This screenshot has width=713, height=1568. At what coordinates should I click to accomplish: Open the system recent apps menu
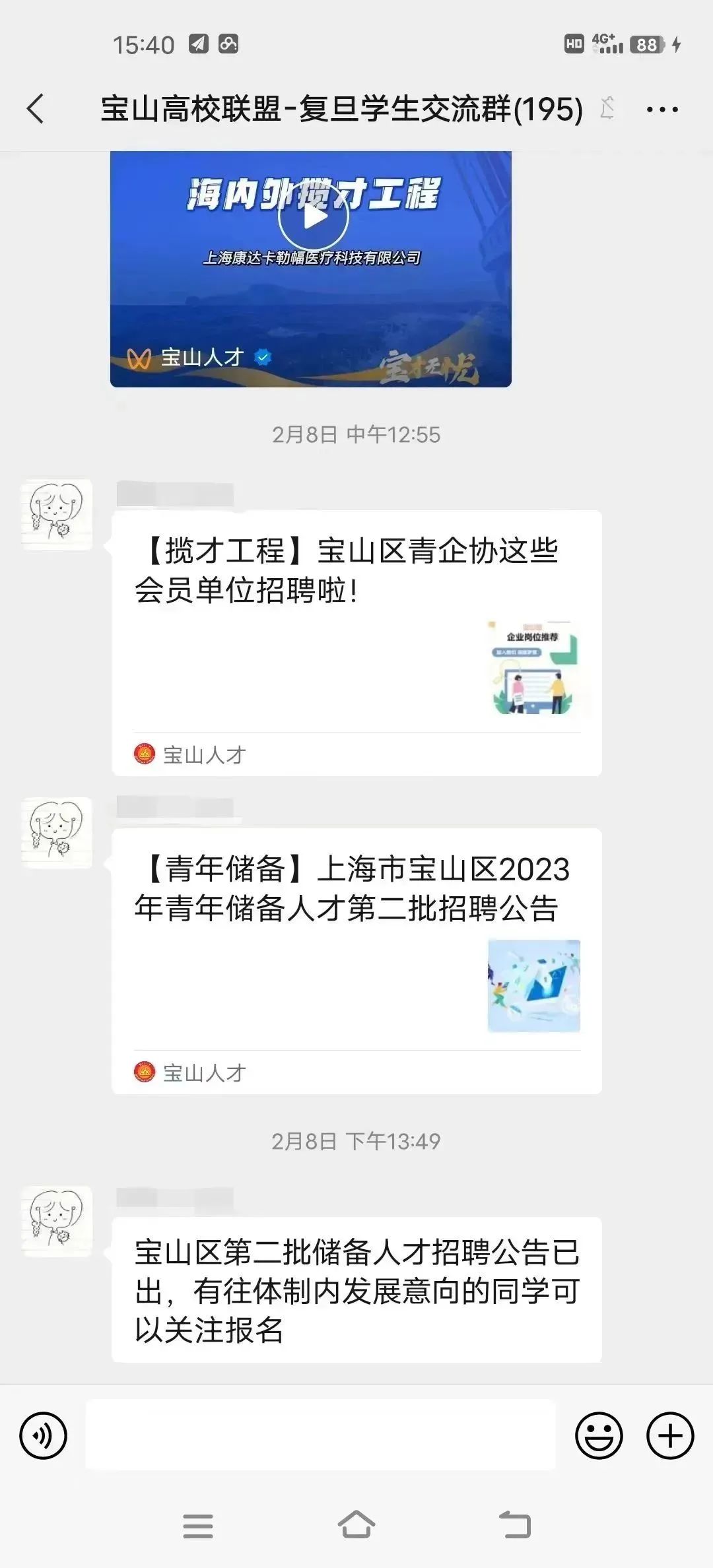click(198, 1526)
